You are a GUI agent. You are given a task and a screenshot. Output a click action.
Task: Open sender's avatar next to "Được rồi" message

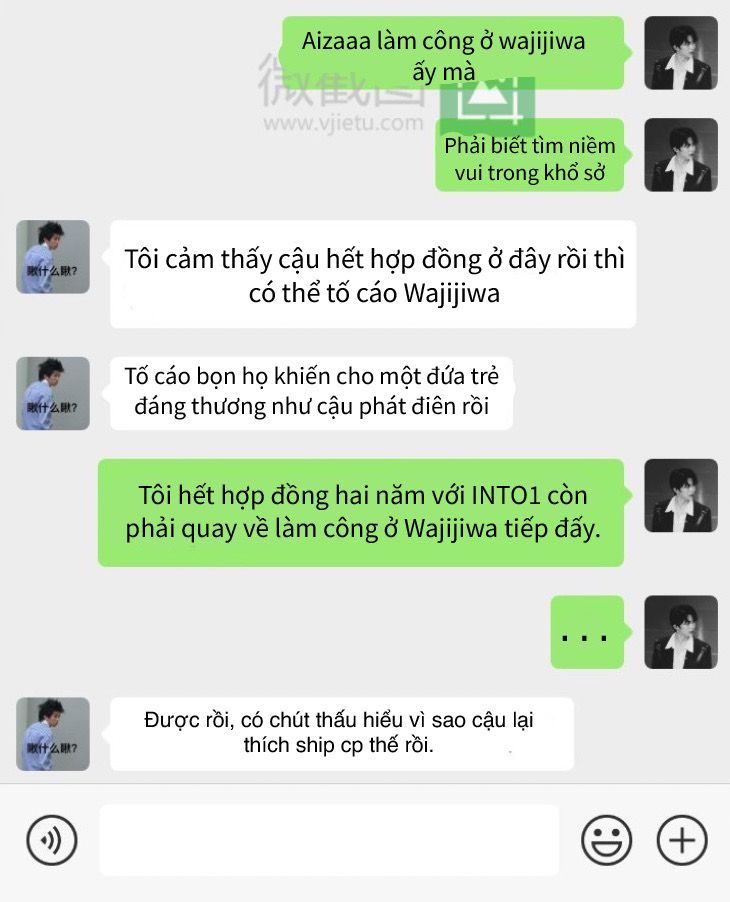click(x=53, y=734)
